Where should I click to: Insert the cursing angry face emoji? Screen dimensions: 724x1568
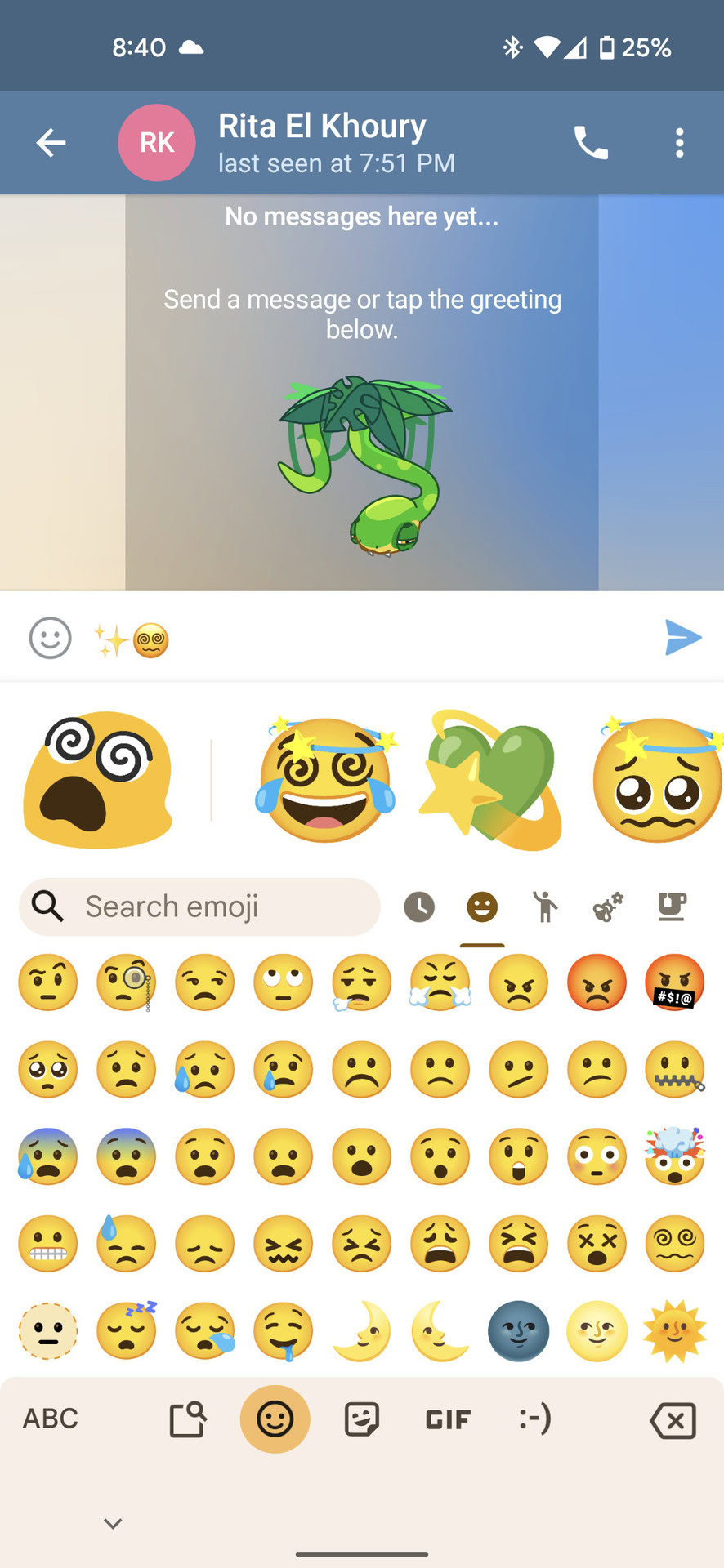674,982
